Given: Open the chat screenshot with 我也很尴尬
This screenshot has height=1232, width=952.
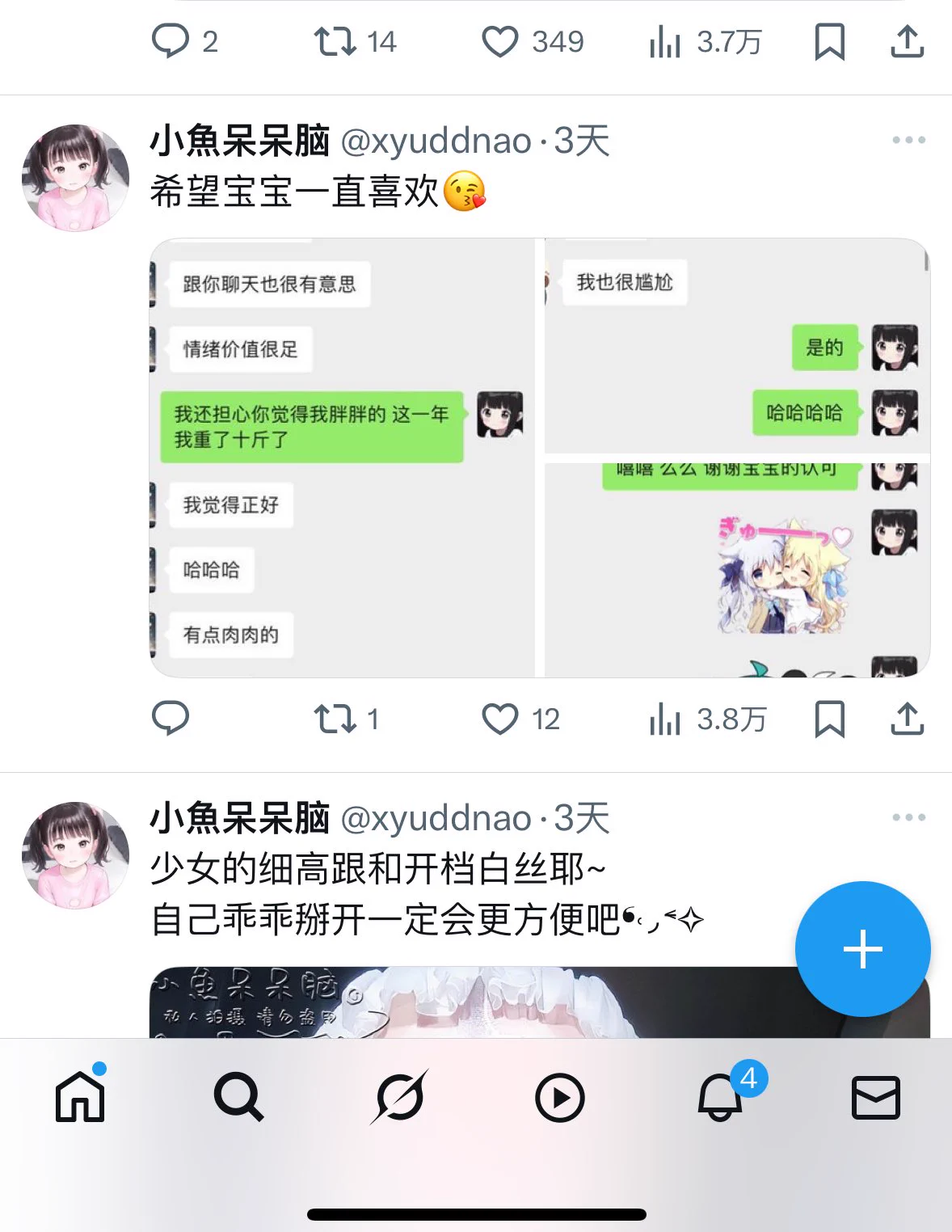Looking at the screenshot, I should pyautogui.click(x=737, y=346).
